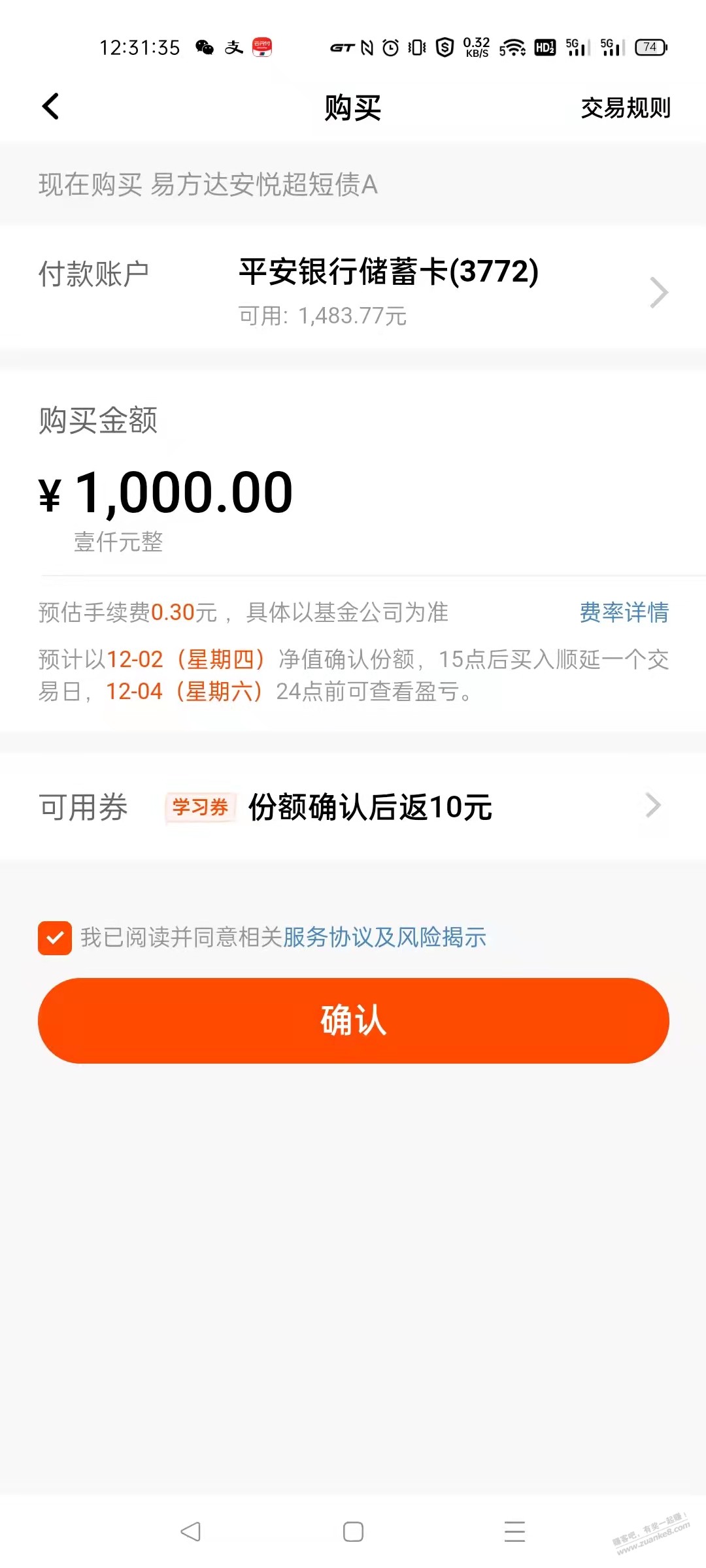Go back using the top-left arrow

click(x=51, y=106)
